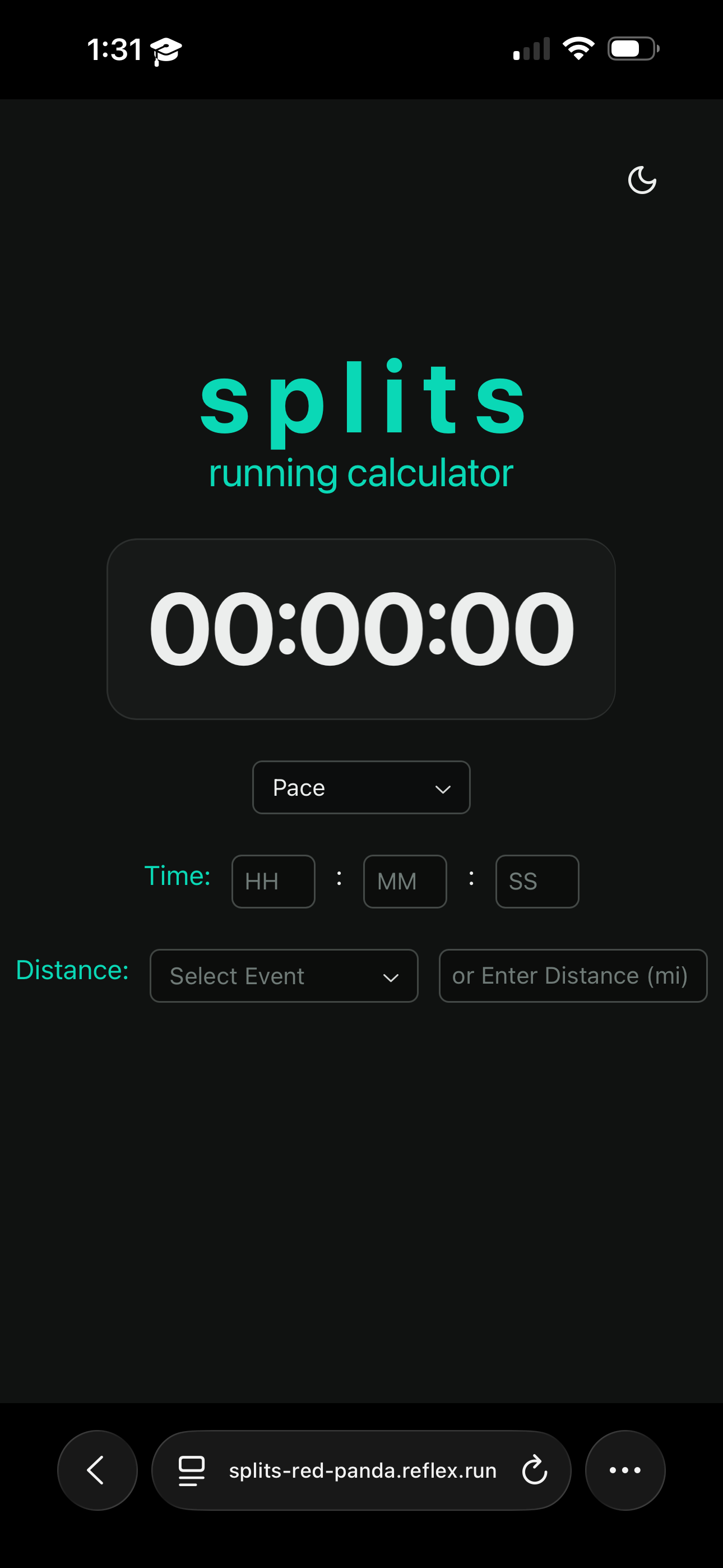The image size is (723, 1568).
Task: Open the browser's three-dot menu
Action: (625, 1470)
